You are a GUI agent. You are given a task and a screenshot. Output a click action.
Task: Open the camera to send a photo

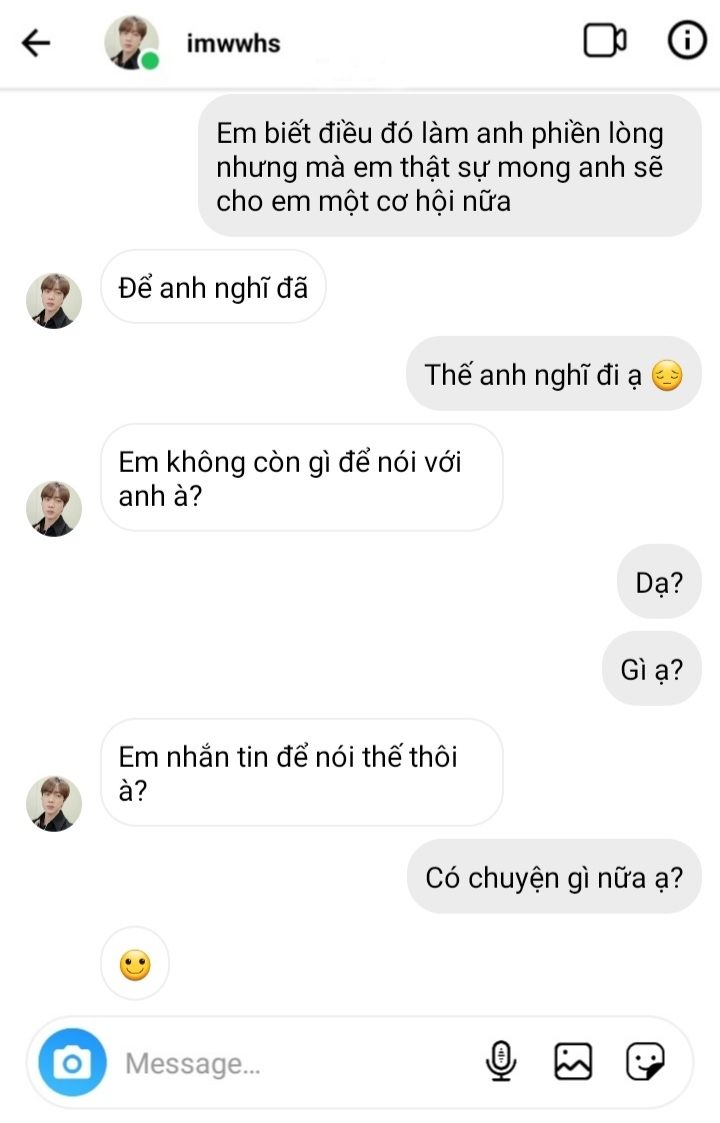coord(72,1062)
